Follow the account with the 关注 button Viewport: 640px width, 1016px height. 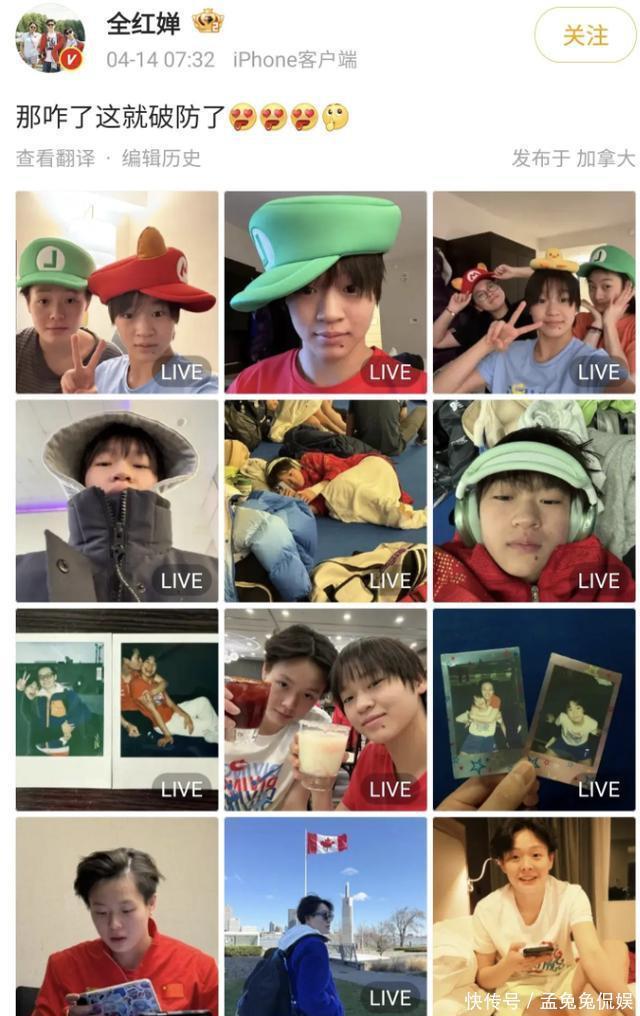pos(585,36)
